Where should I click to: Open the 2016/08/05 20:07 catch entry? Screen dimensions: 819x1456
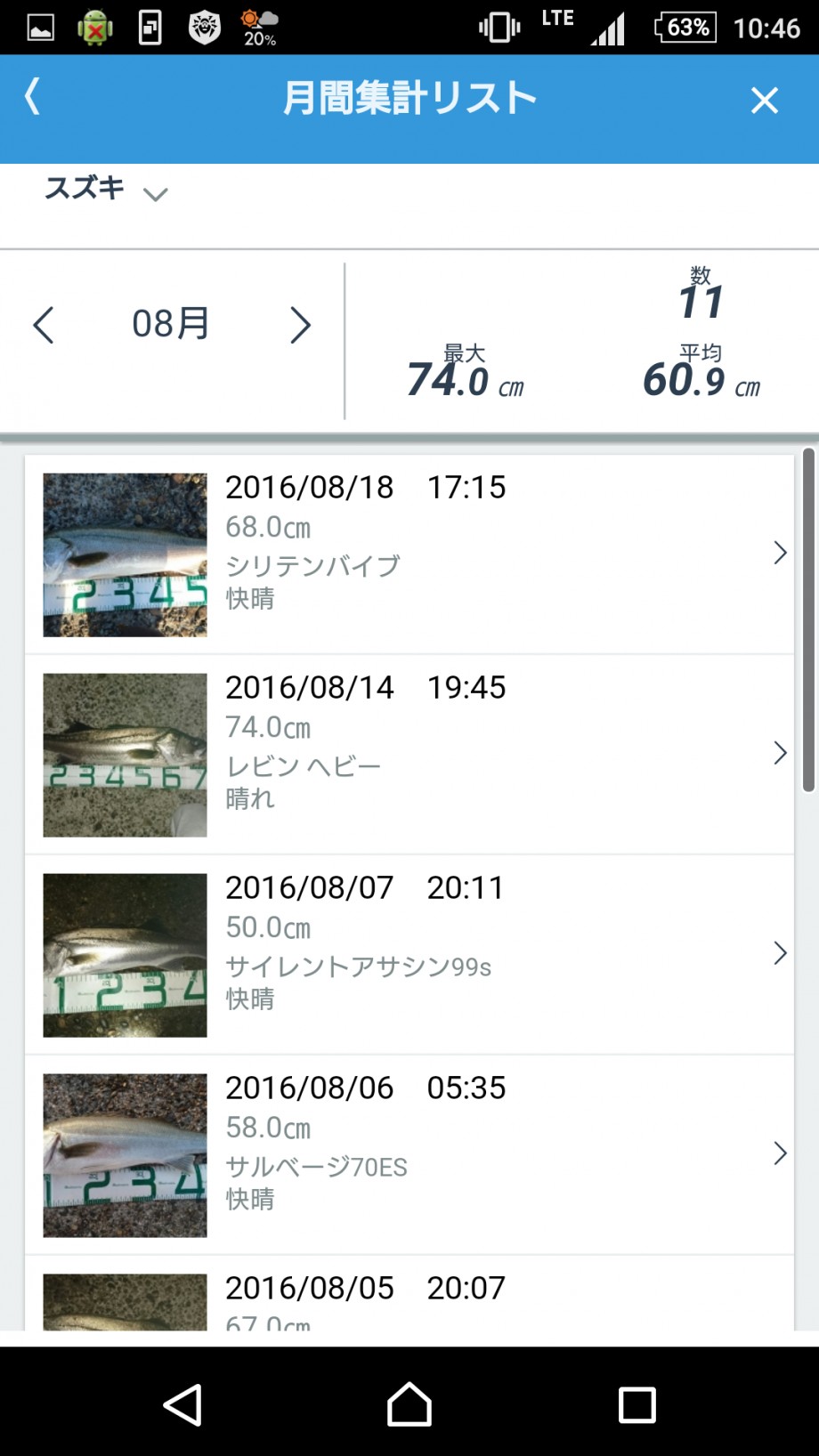pyautogui.click(x=409, y=1294)
